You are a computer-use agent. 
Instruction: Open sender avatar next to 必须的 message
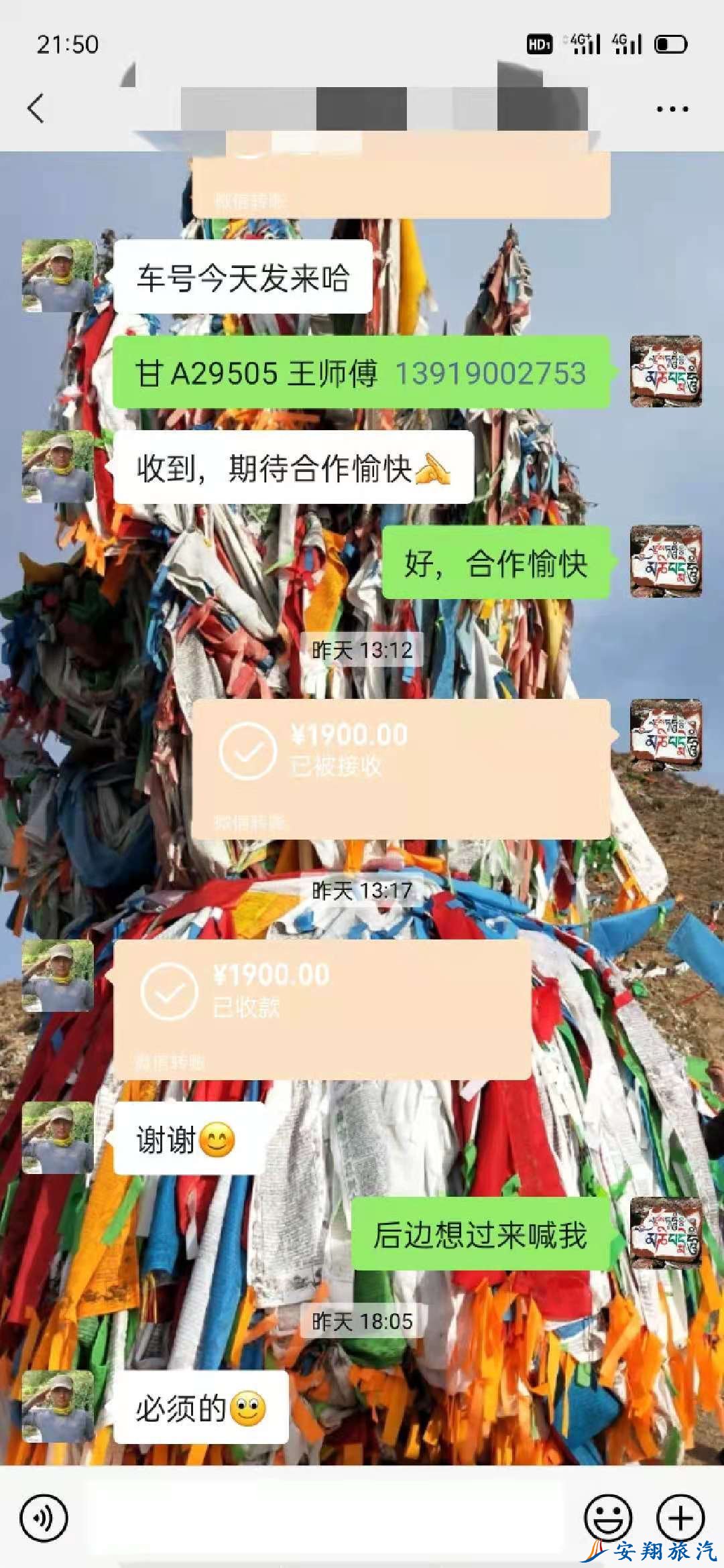[58, 1407]
